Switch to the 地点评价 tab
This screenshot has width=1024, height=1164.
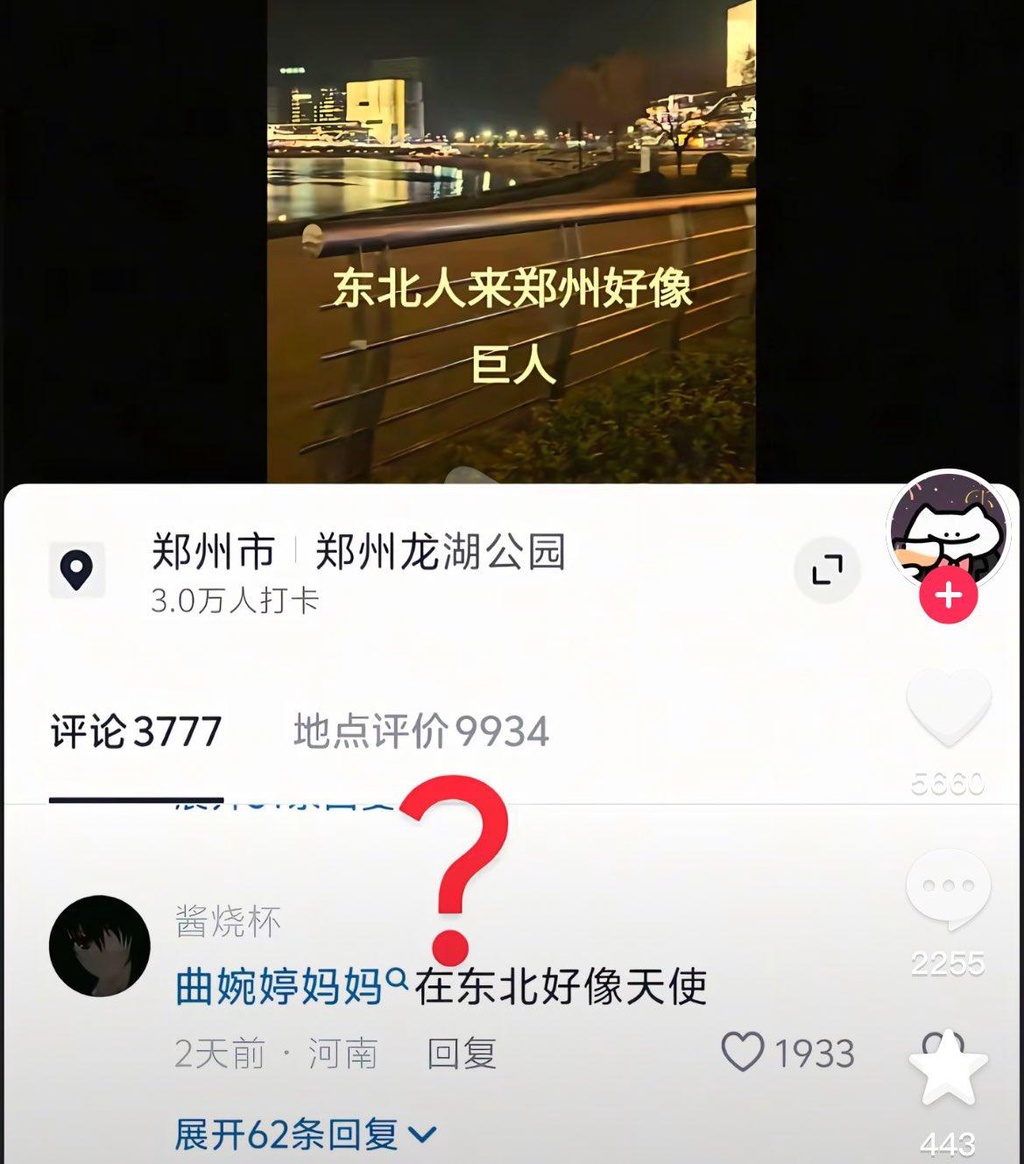click(421, 732)
